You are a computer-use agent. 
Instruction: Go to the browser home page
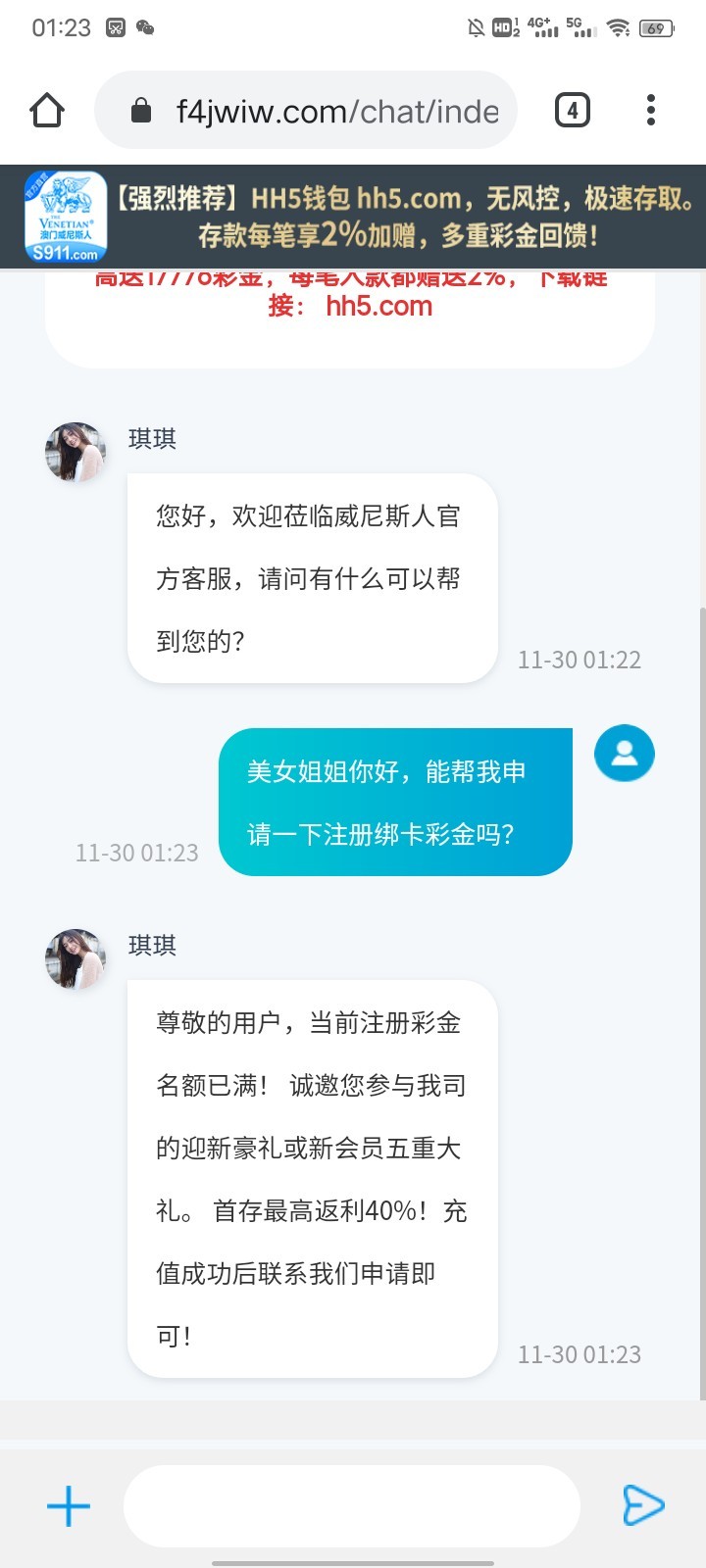pos(47,111)
